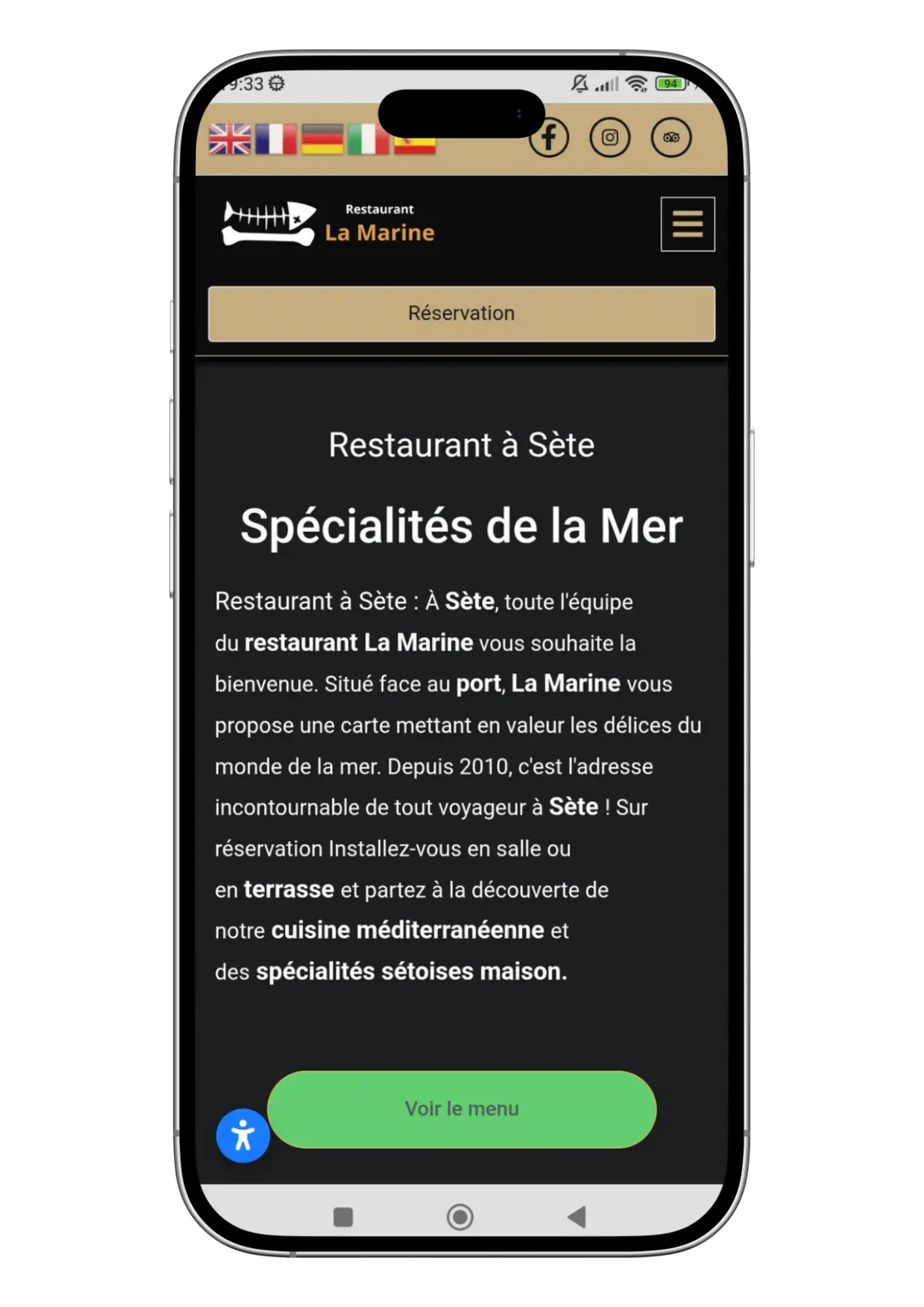924x1307 pixels.
Task: Open the restaurant's Instagram profile
Action: (x=610, y=137)
